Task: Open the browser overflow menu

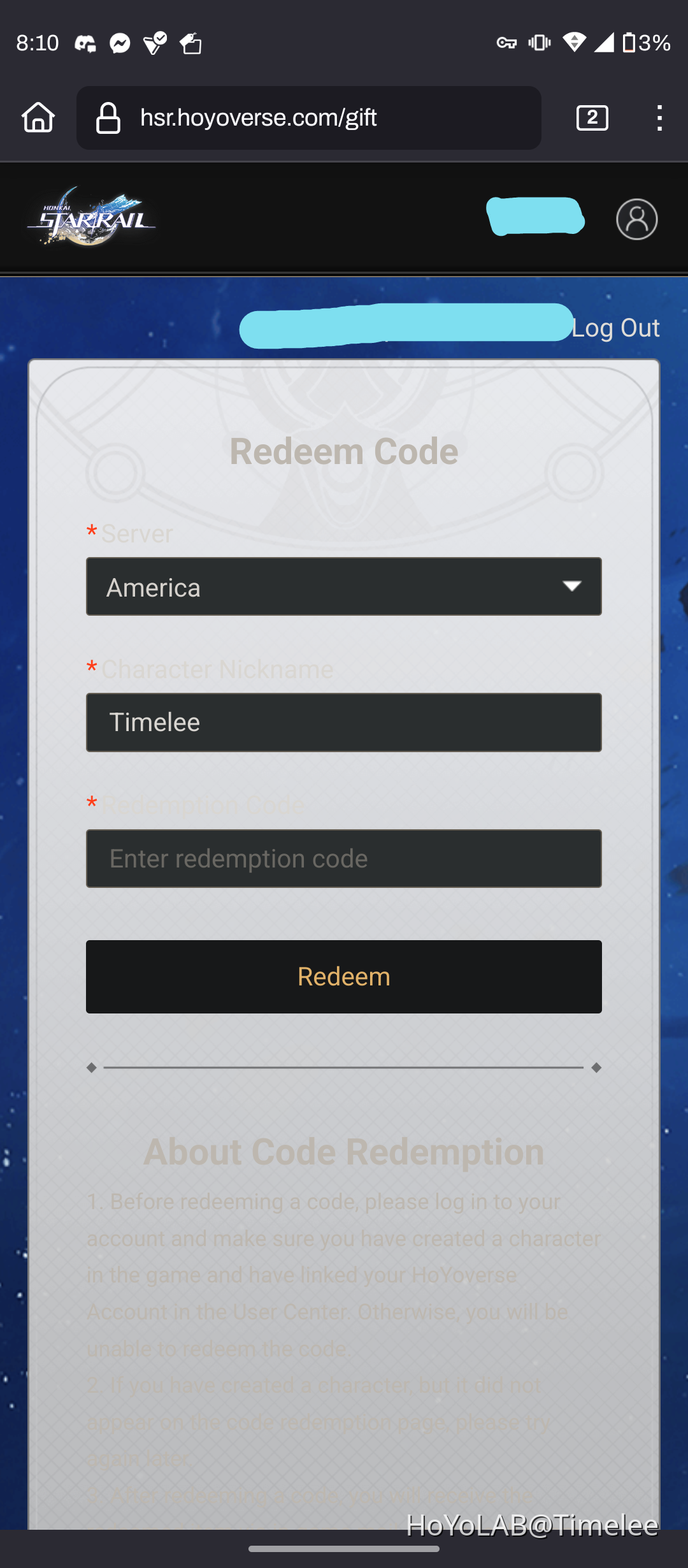Action: (x=660, y=118)
